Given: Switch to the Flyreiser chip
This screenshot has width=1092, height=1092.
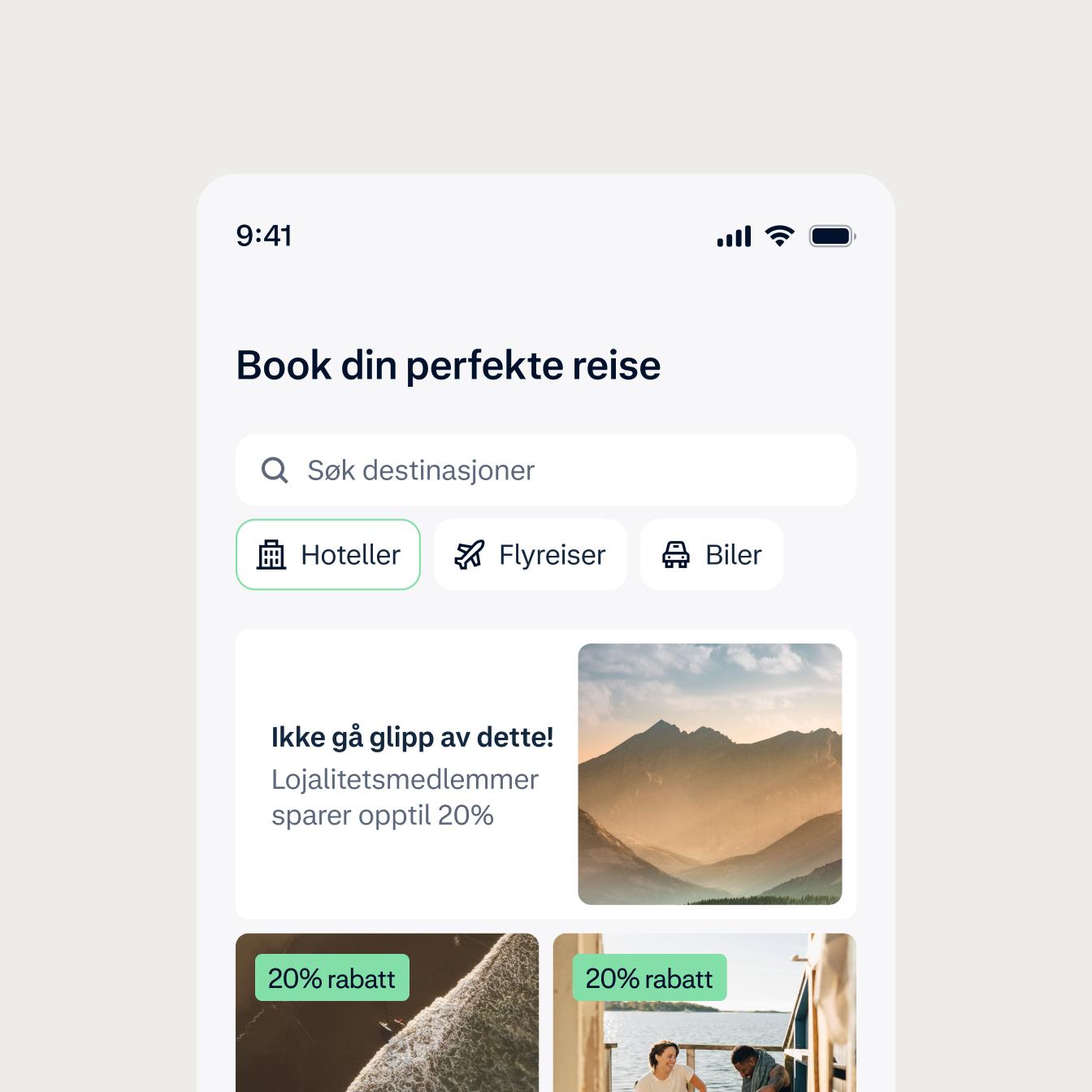Looking at the screenshot, I should click(x=531, y=554).
